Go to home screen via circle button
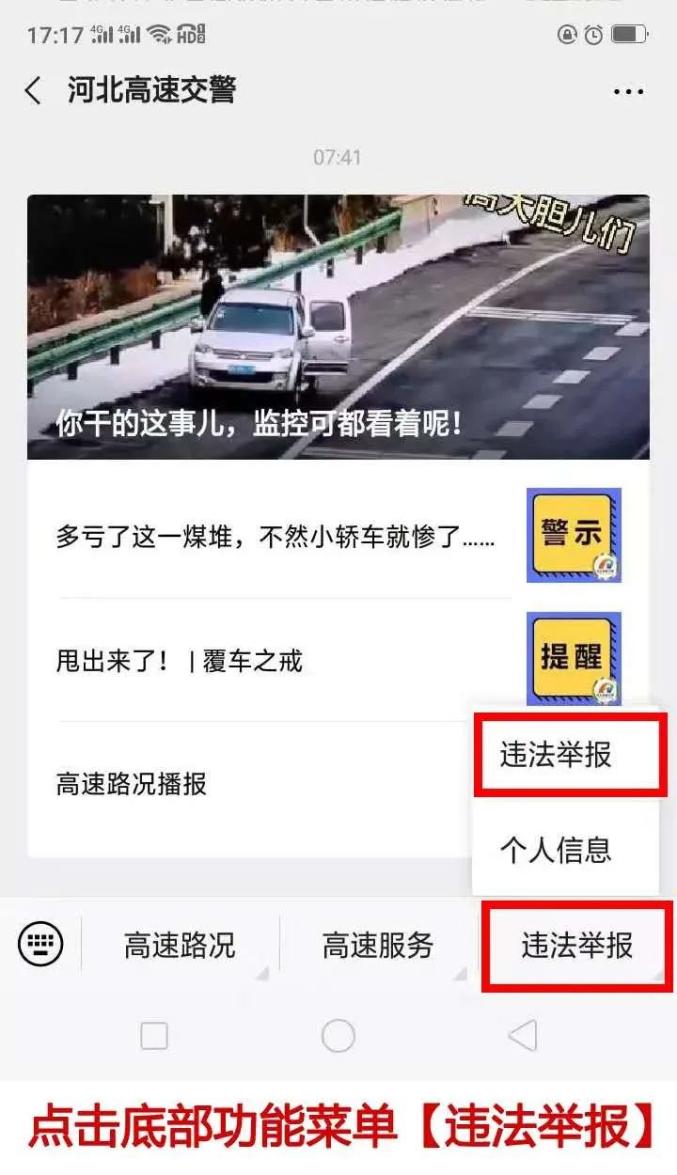The image size is (677, 1175). pos(338,1036)
